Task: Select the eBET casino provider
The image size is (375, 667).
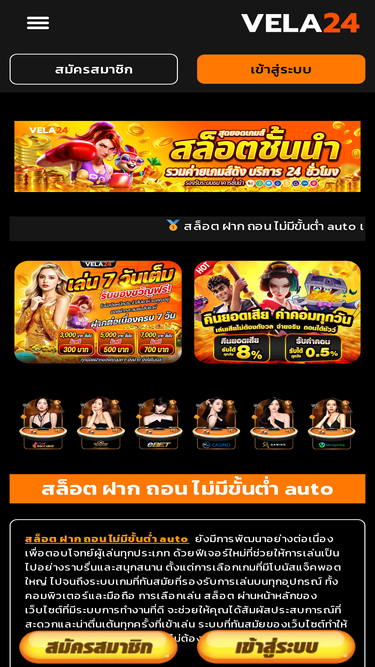Action: pos(159,423)
